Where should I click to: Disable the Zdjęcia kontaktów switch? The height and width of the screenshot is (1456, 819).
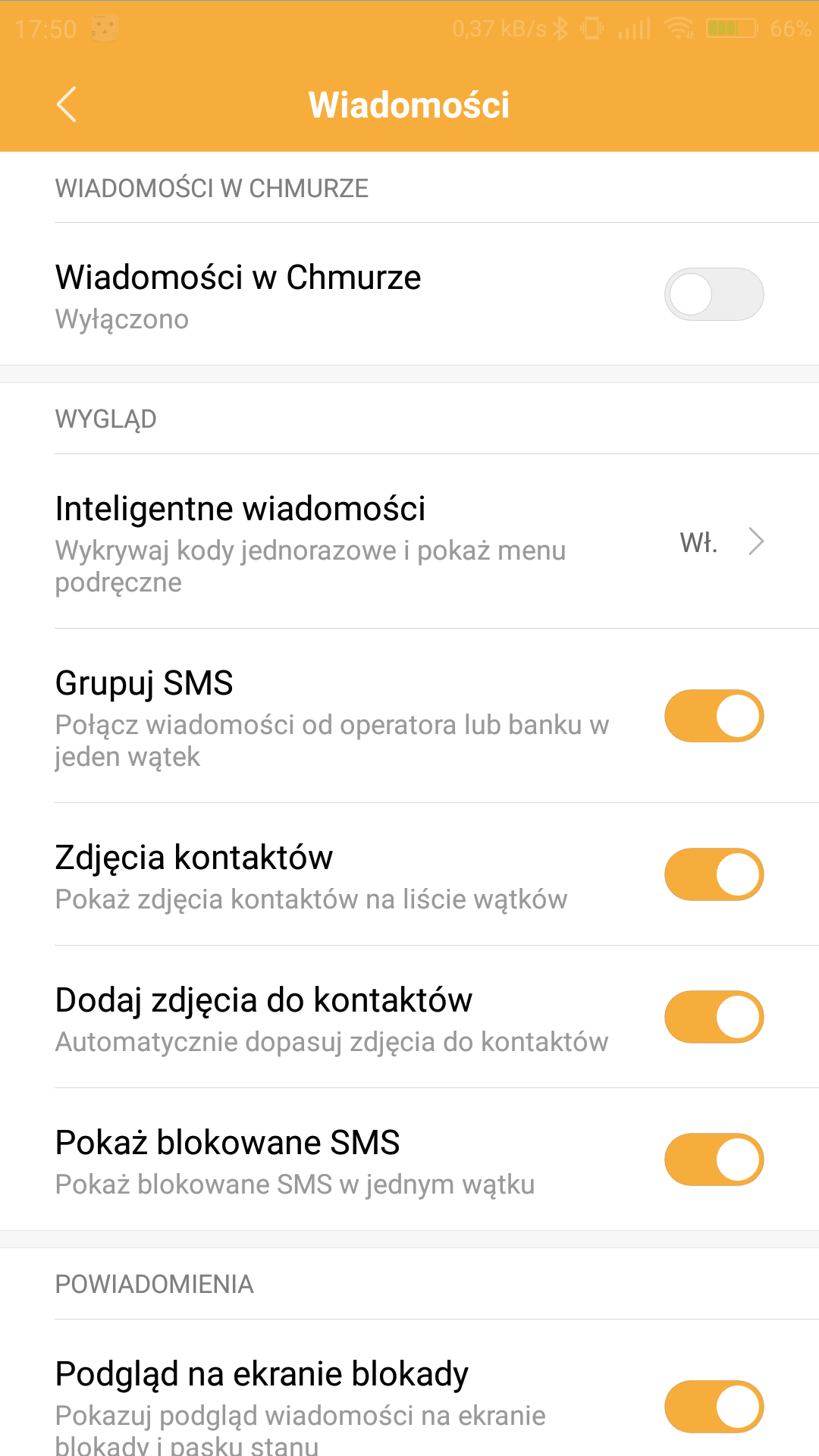714,874
